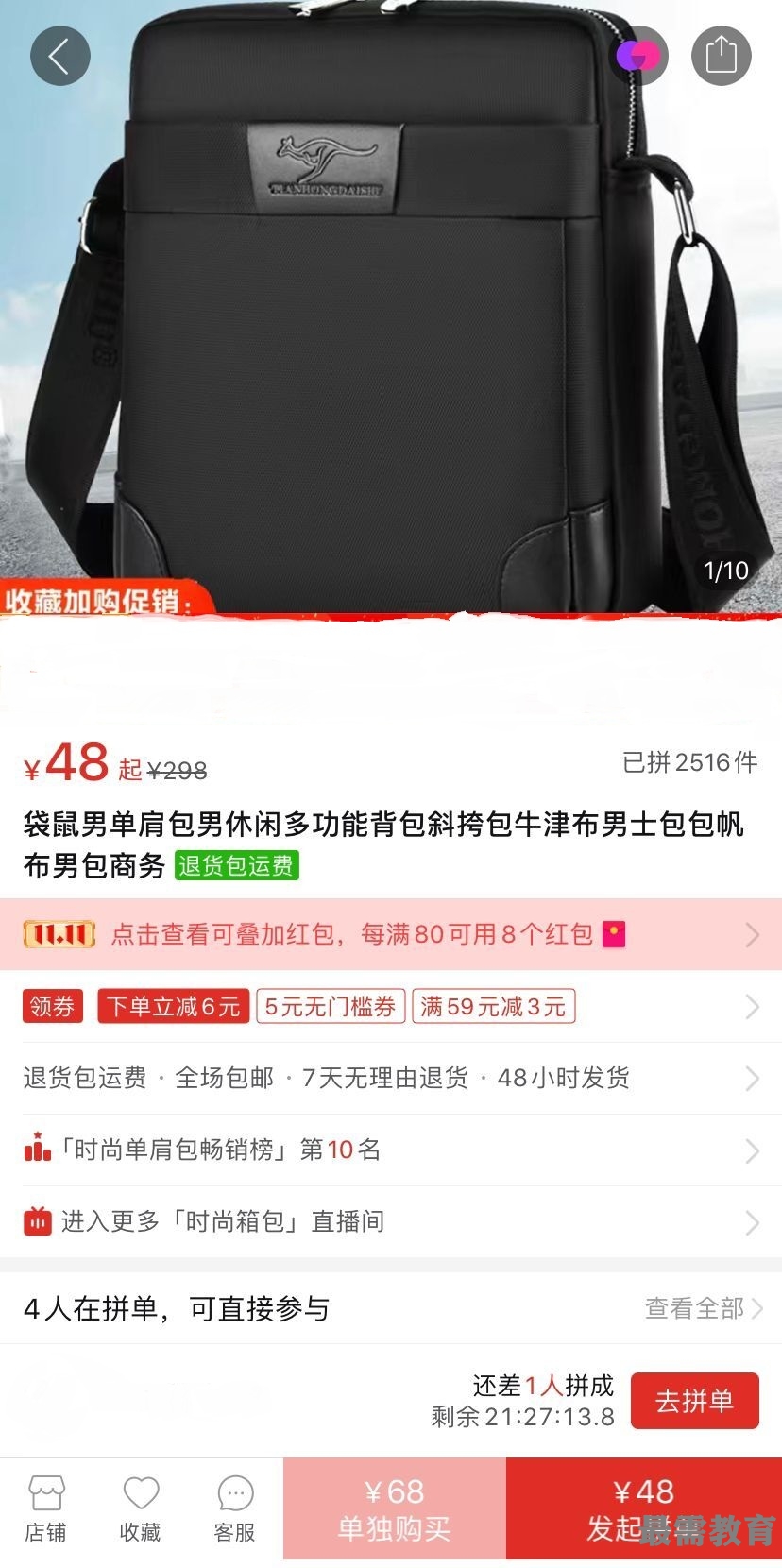The width and height of the screenshot is (782, 1568).
Task: Join the group order with 去拼单
Action: pyautogui.click(x=694, y=1401)
